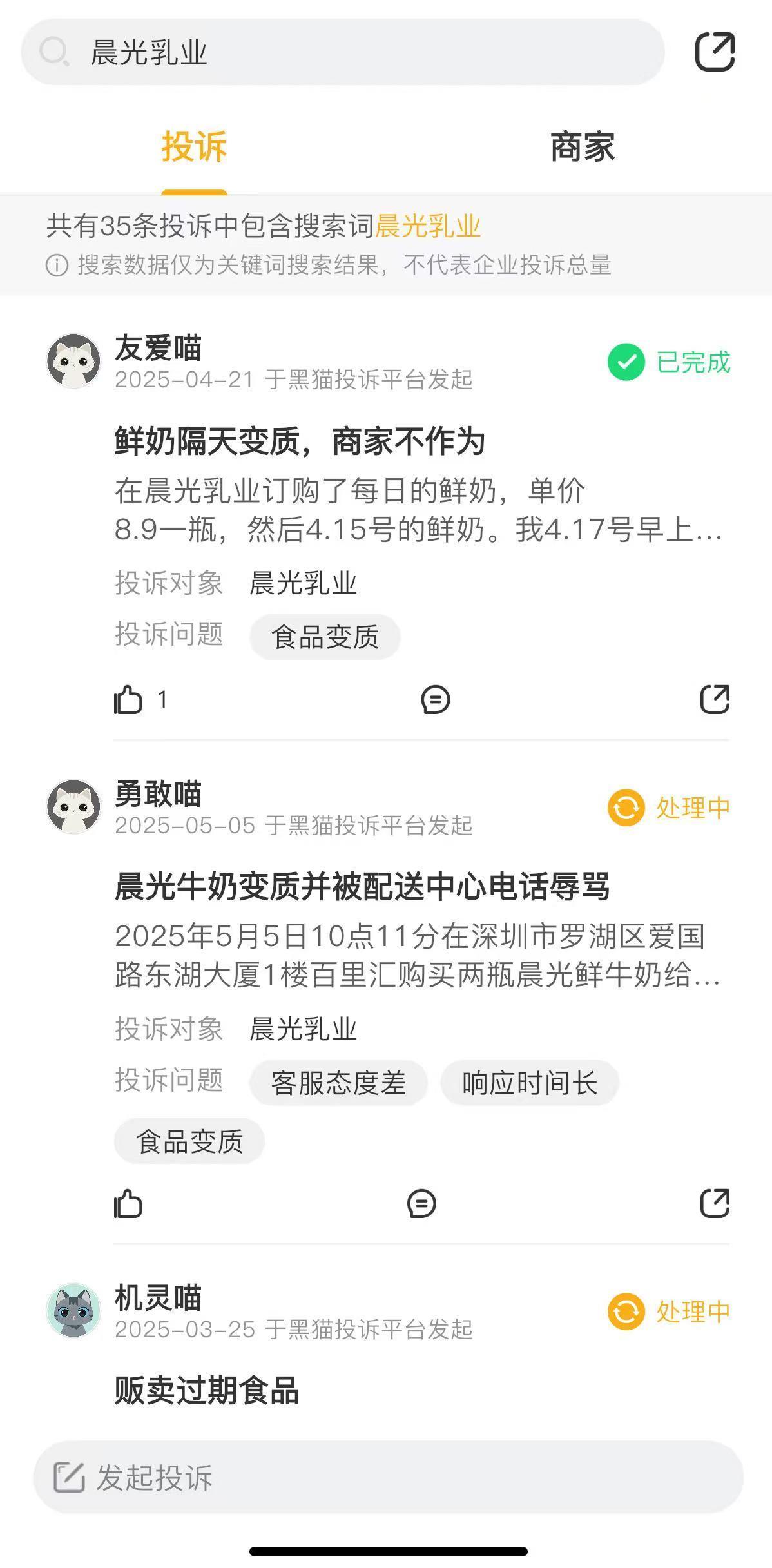This screenshot has width=772, height=1568.
Task: Comment on the 勇敢喵 complaint
Action: pos(422,1204)
